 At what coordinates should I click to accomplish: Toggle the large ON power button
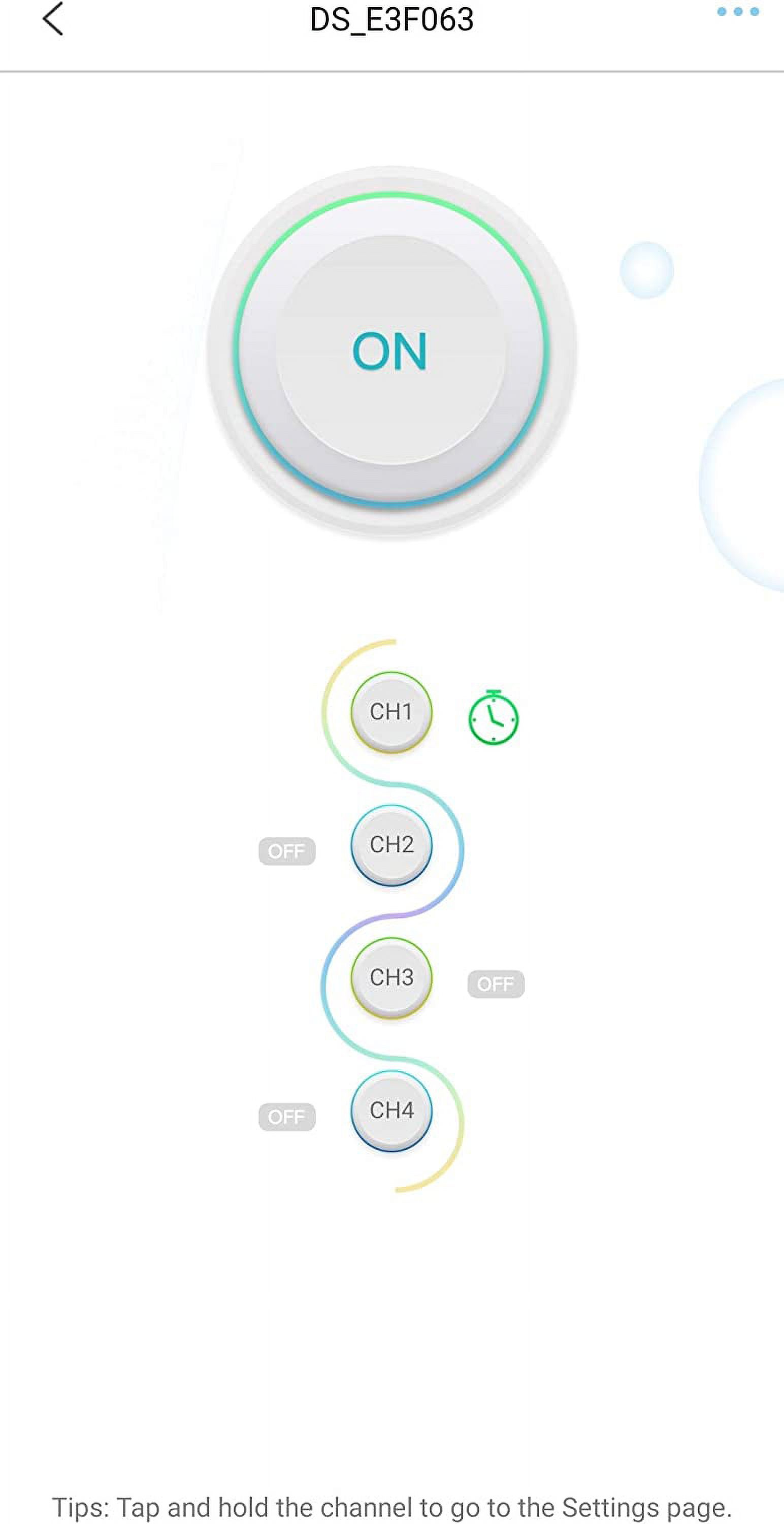click(391, 350)
